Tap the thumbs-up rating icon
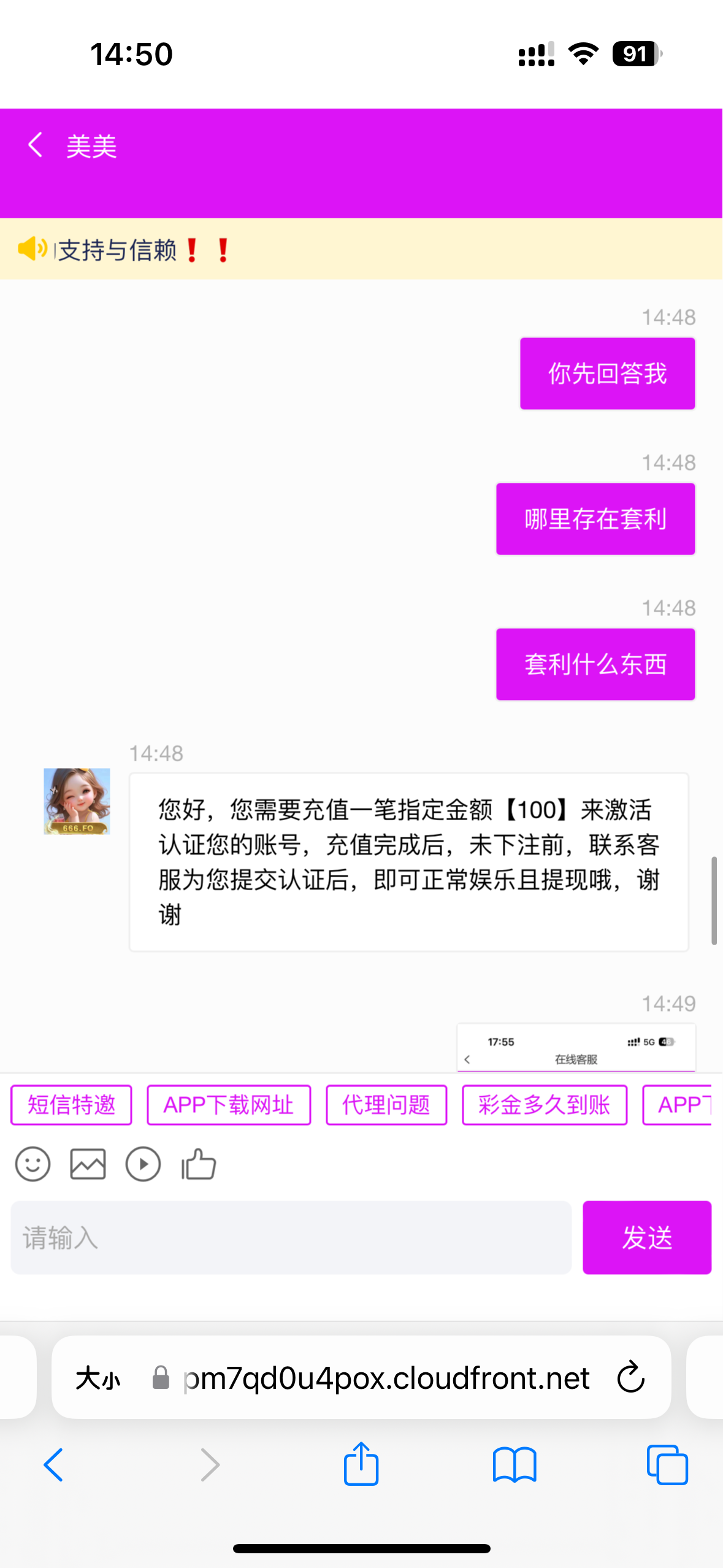 199,1164
